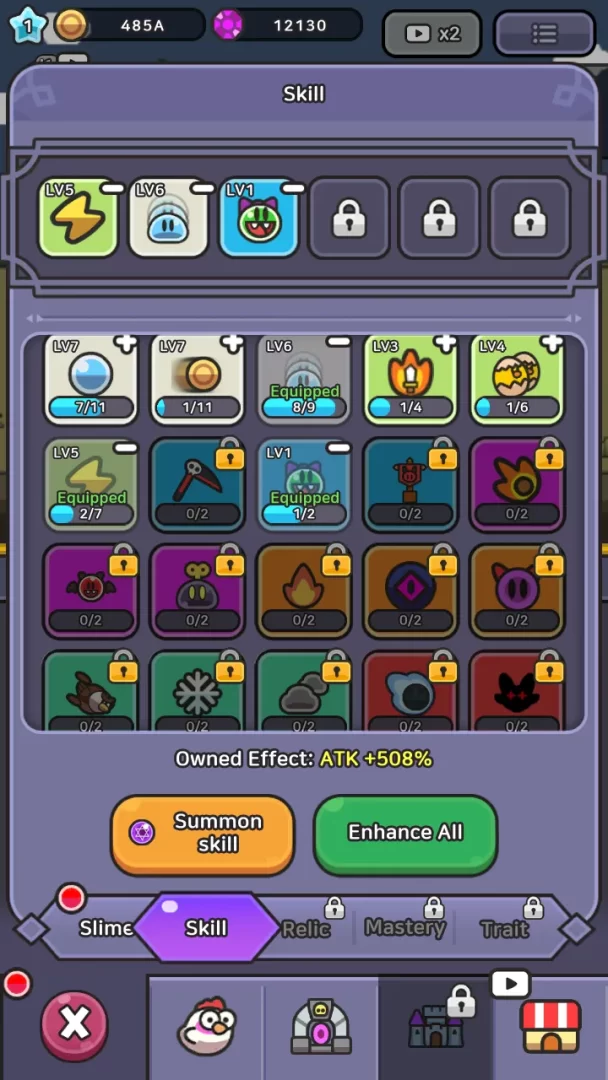Close the Skill panel with X button
The image size is (608, 1080).
(x=74, y=1024)
